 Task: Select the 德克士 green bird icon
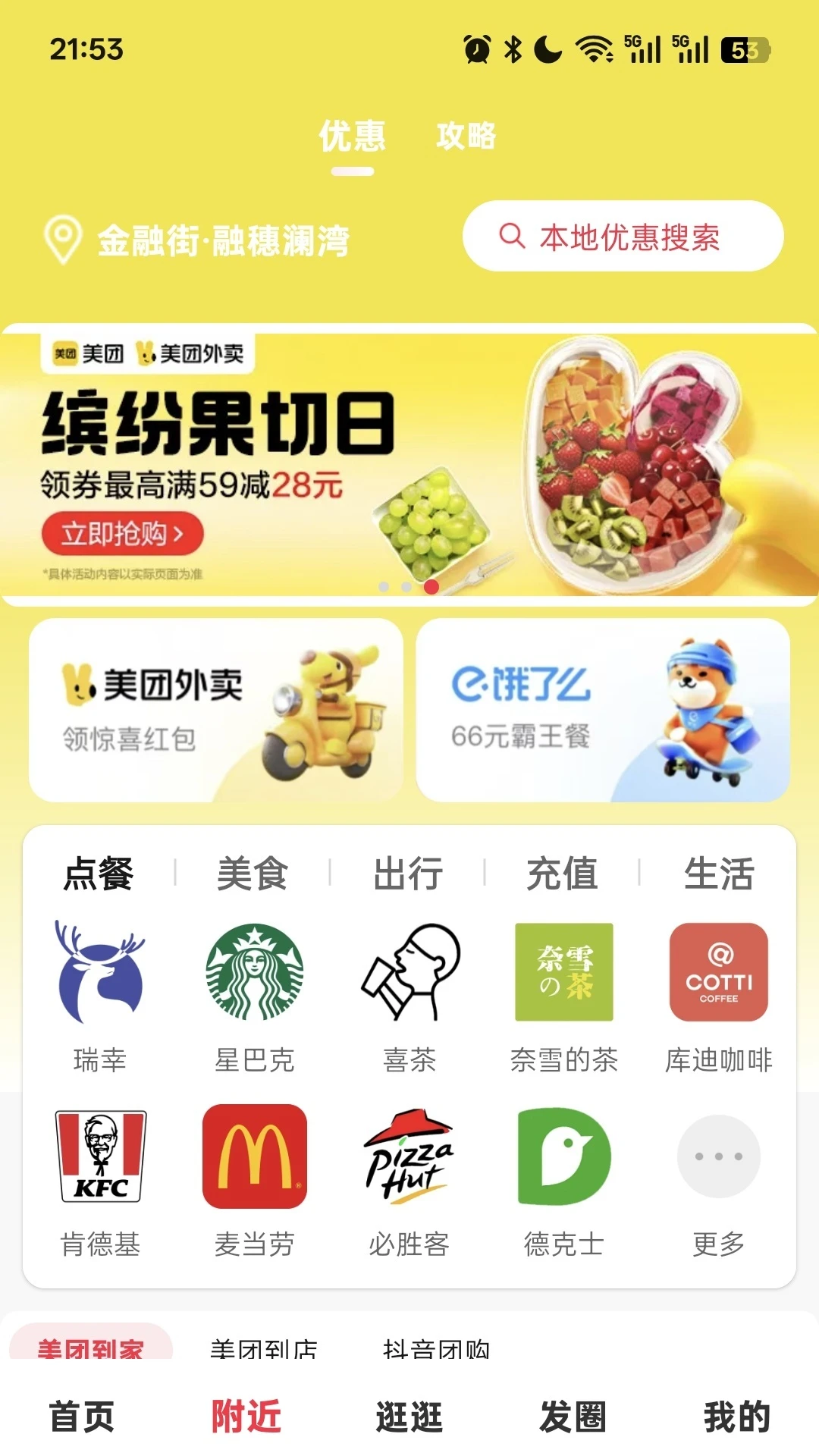point(563,1156)
